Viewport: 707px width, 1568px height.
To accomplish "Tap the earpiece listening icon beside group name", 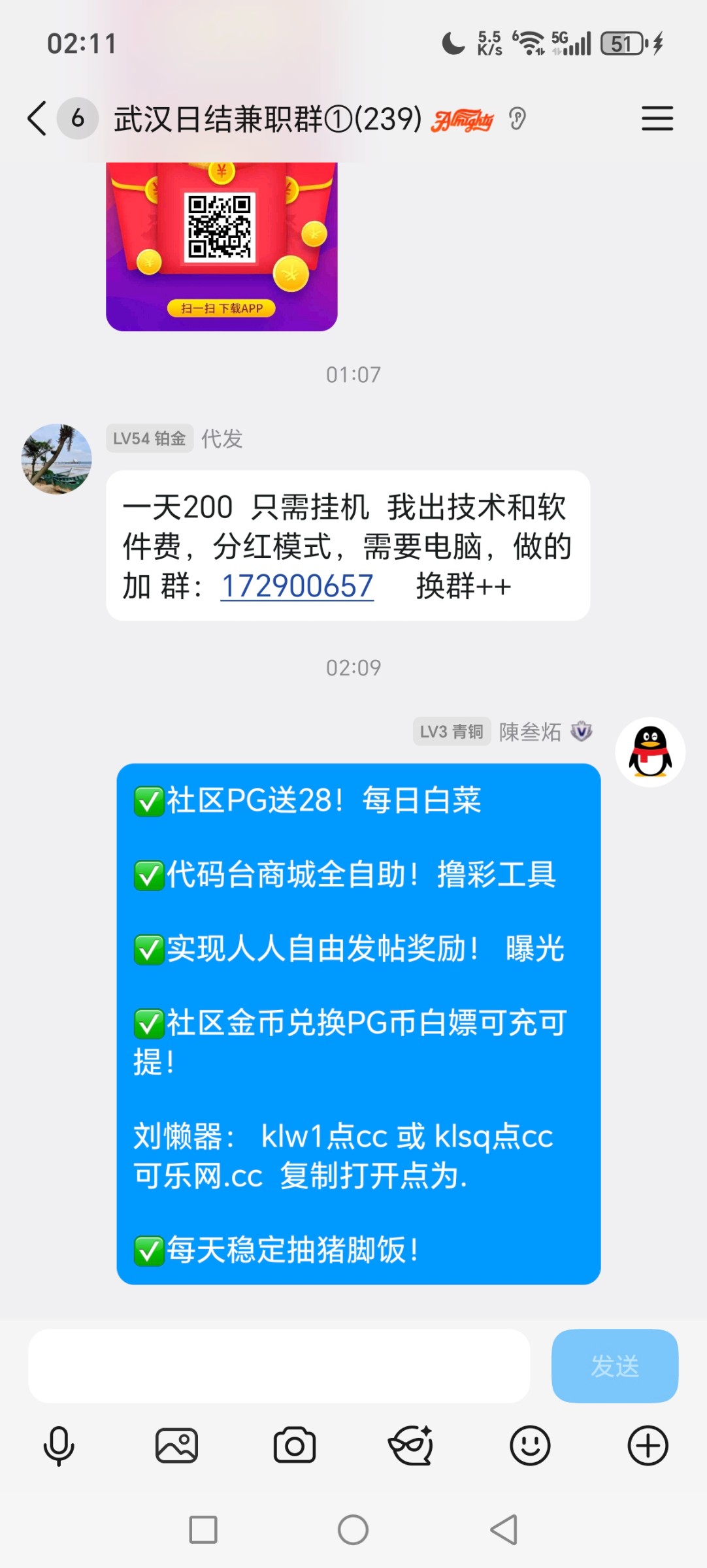I will click(518, 120).
